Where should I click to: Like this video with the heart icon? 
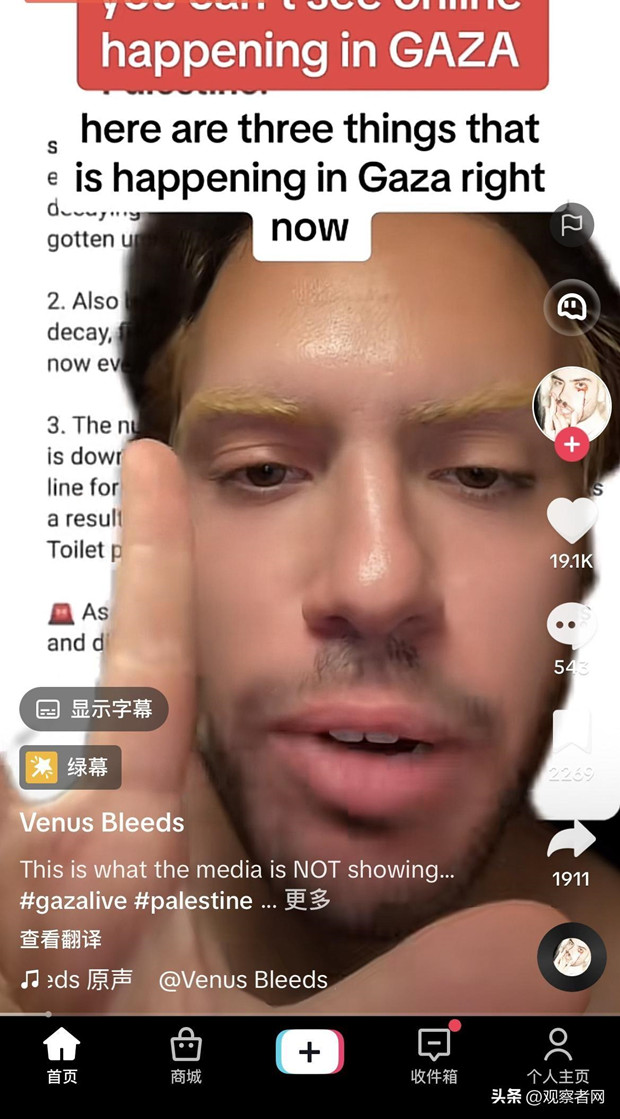coord(571,521)
